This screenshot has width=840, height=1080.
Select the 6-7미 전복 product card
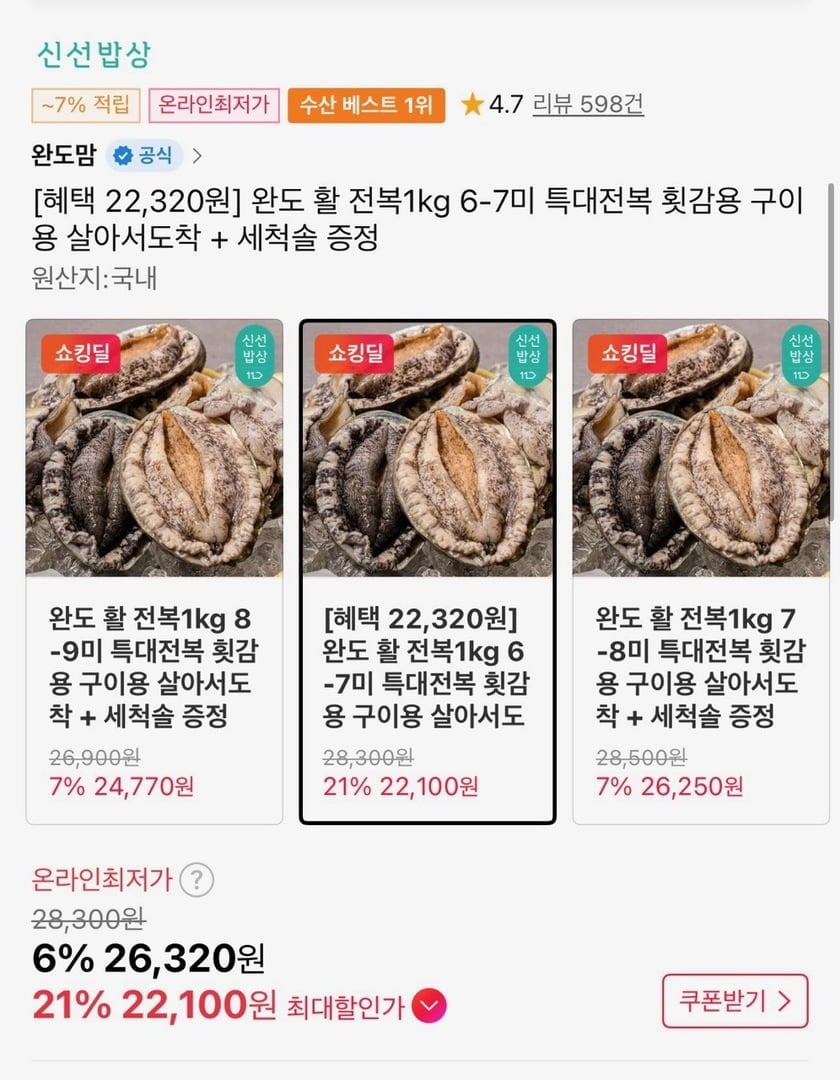point(427,571)
